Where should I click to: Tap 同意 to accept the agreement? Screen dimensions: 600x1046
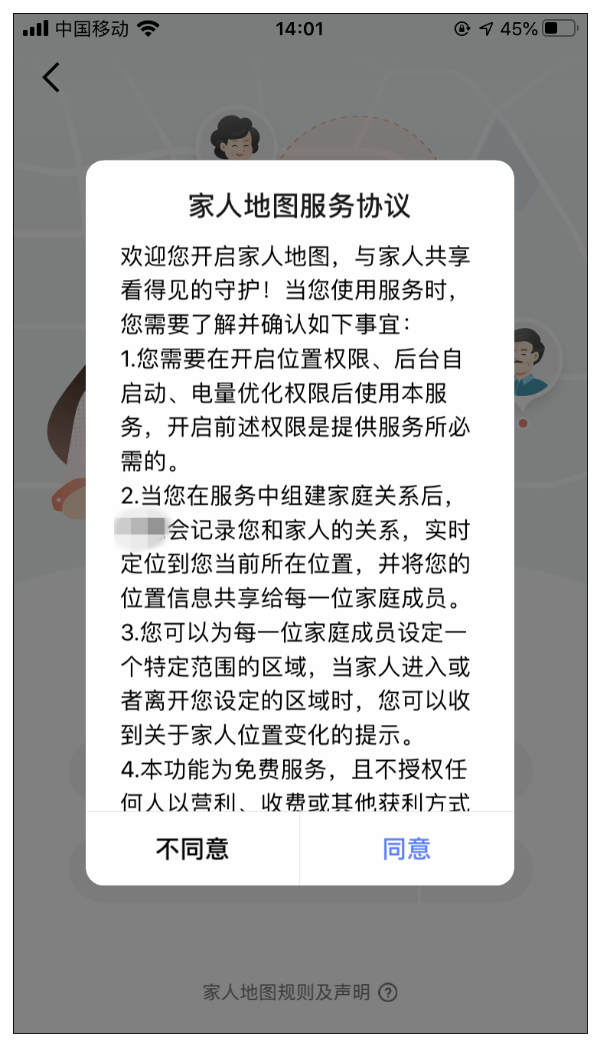(x=406, y=849)
